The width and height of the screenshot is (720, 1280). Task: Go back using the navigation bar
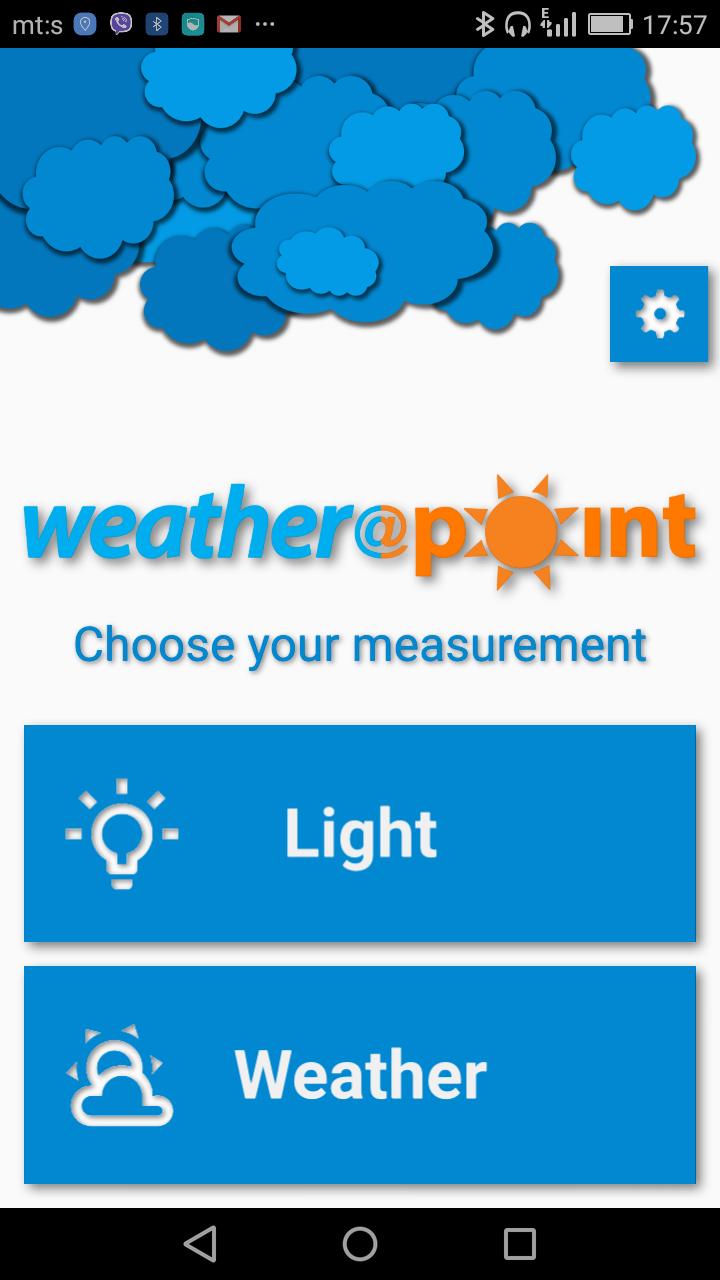click(x=201, y=1244)
